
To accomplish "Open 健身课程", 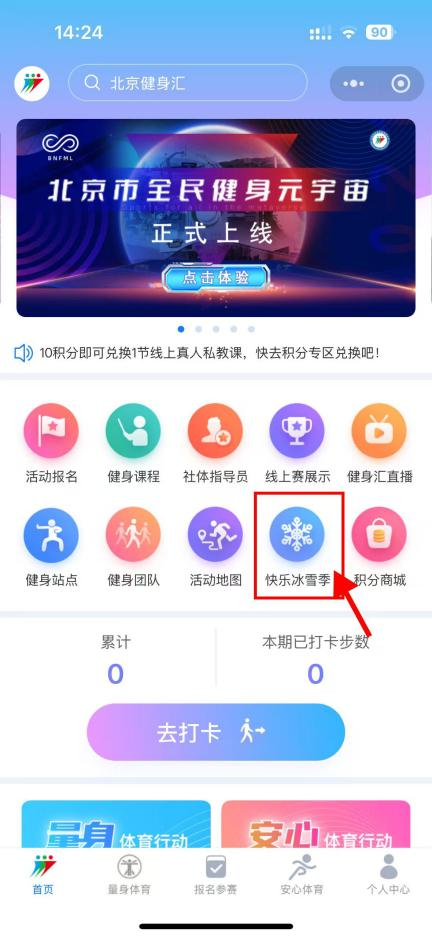I will tap(133, 443).
